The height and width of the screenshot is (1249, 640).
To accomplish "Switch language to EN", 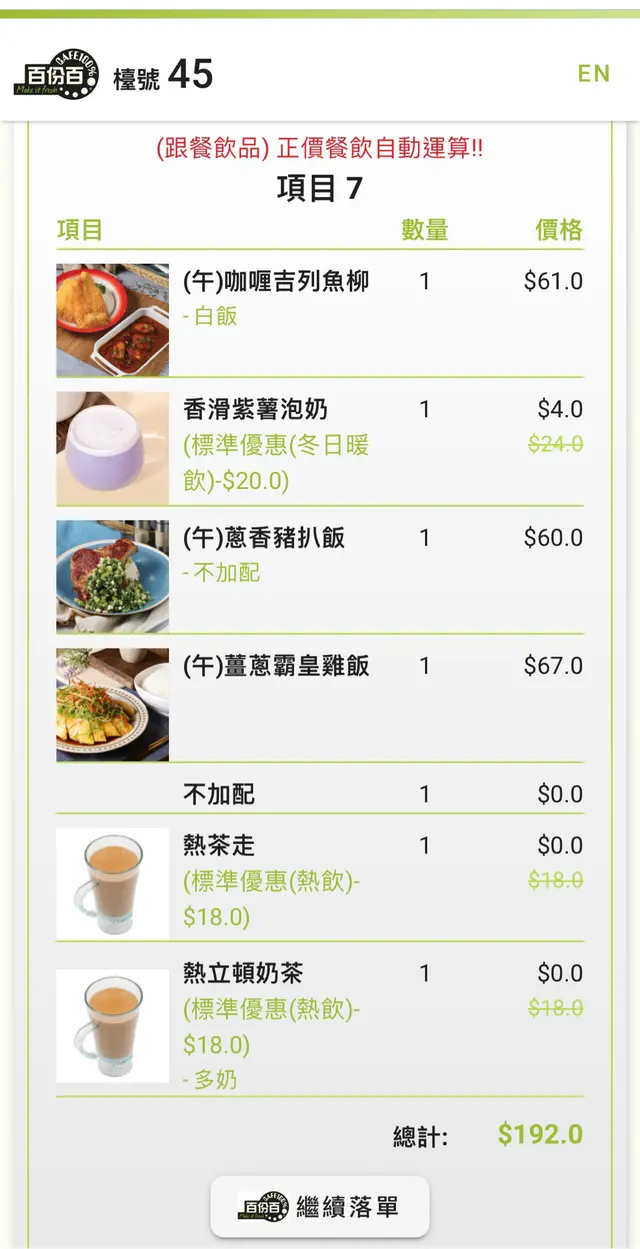I will pyautogui.click(x=593, y=74).
